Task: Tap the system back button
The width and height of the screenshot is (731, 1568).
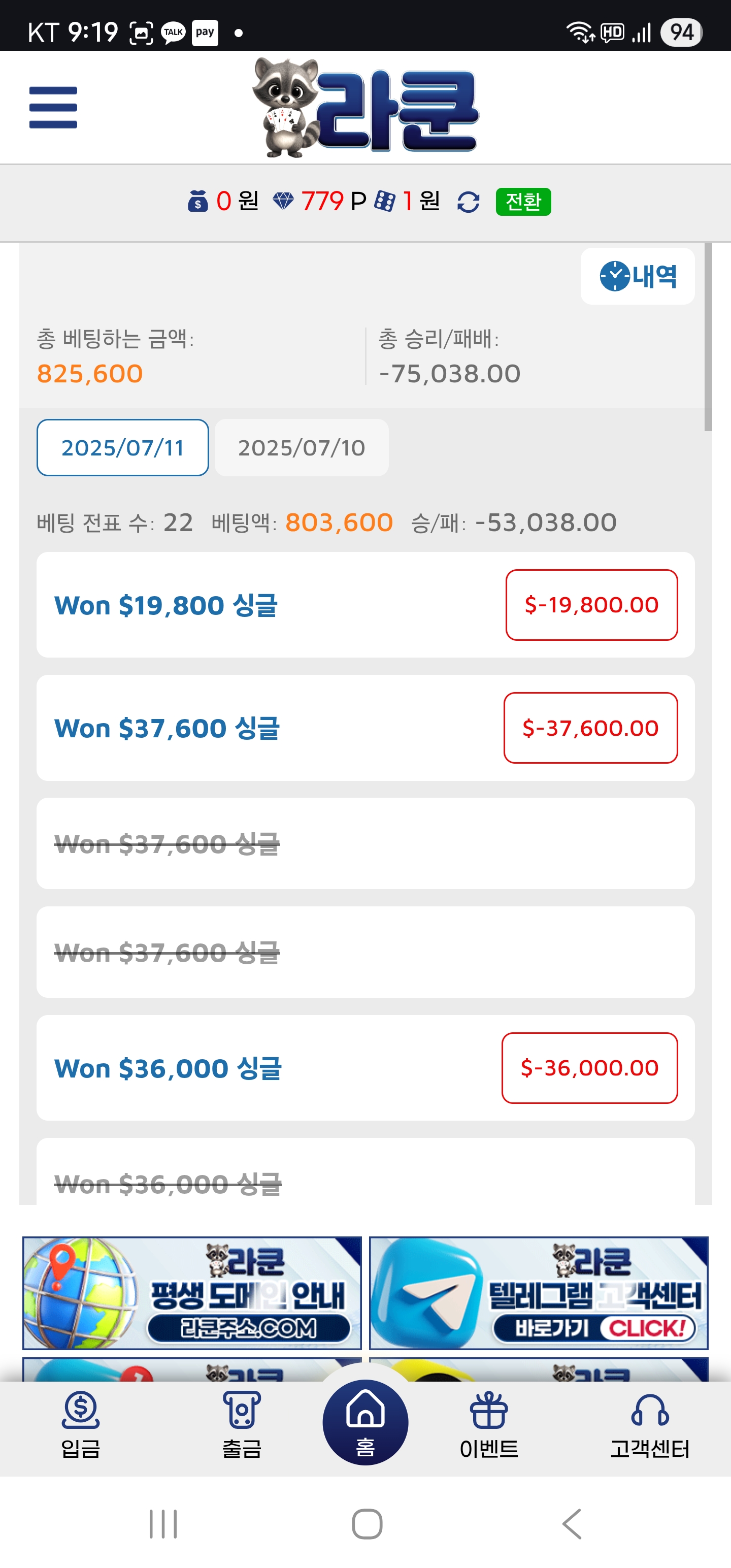Action: pos(572,1524)
